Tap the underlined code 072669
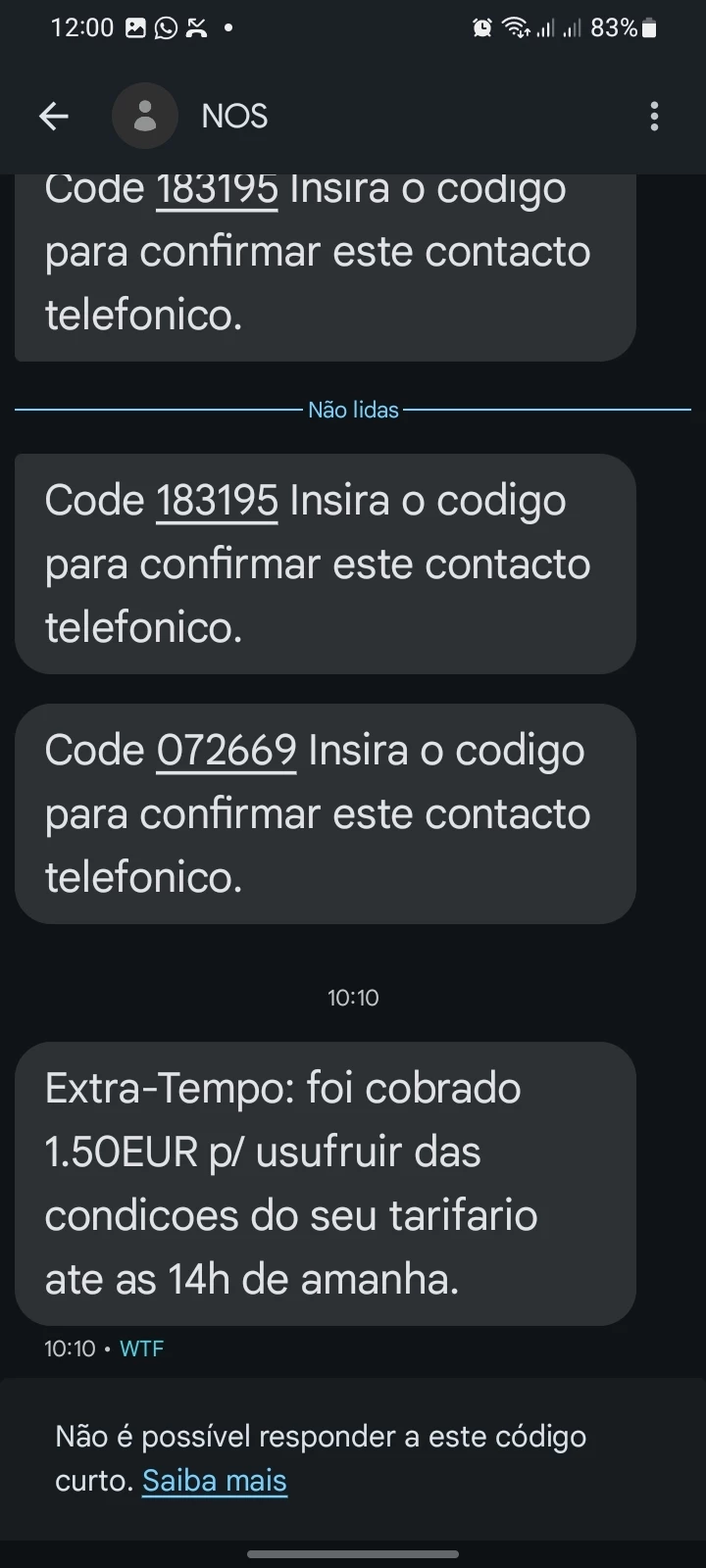 coord(227,751)
